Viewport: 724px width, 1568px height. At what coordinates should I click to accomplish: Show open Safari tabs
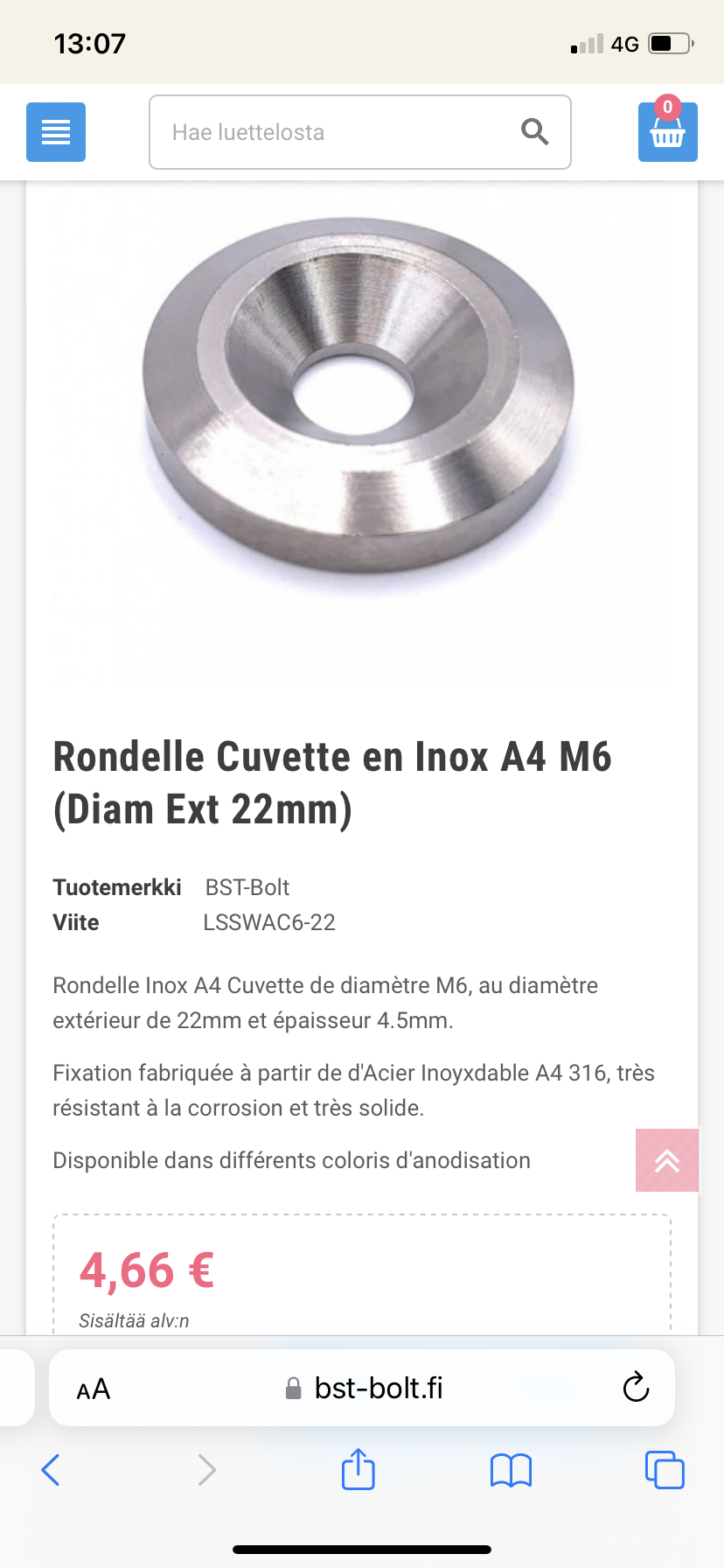pos(665,1470)
